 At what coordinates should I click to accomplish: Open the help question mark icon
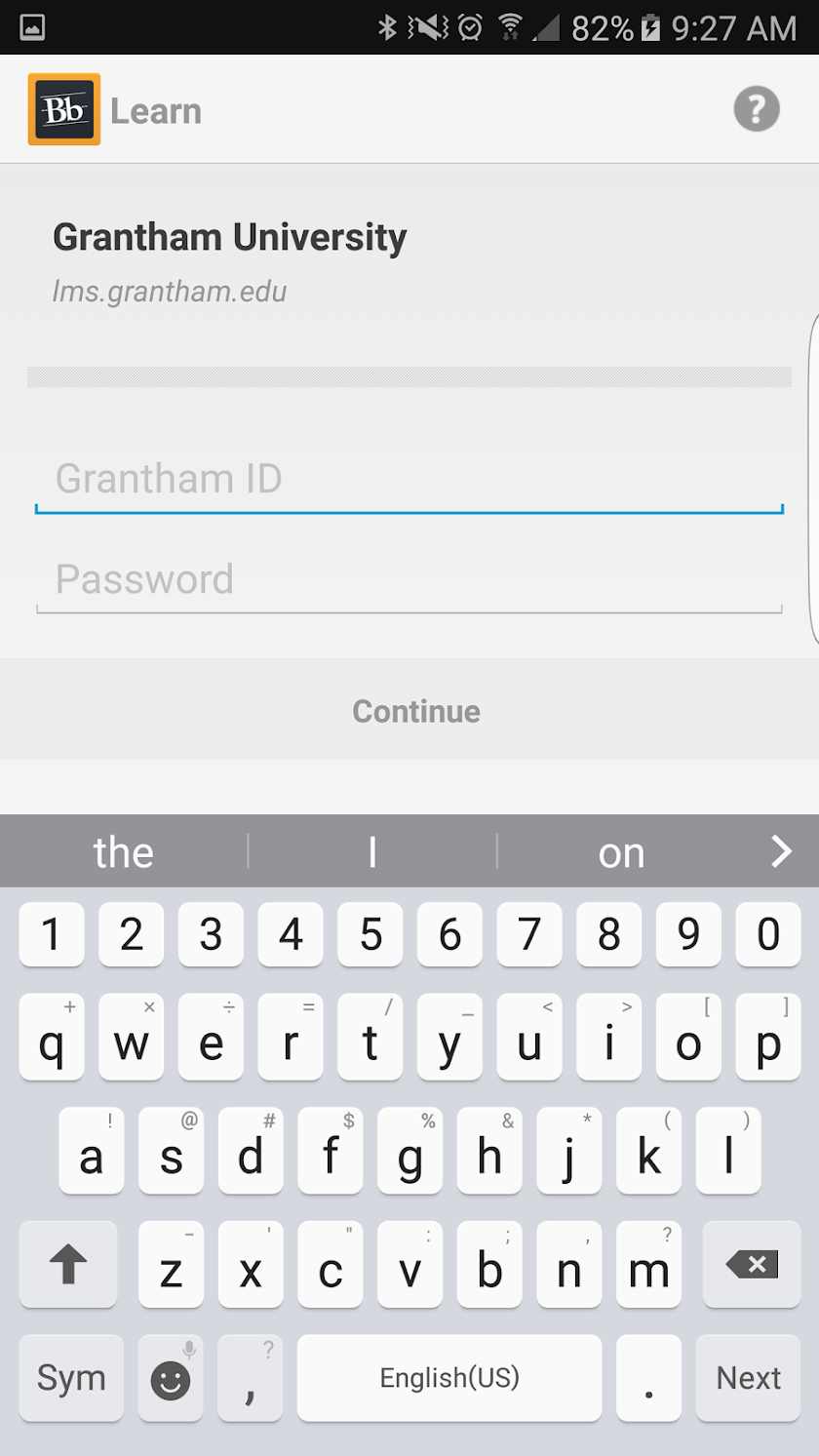[757, 108]
